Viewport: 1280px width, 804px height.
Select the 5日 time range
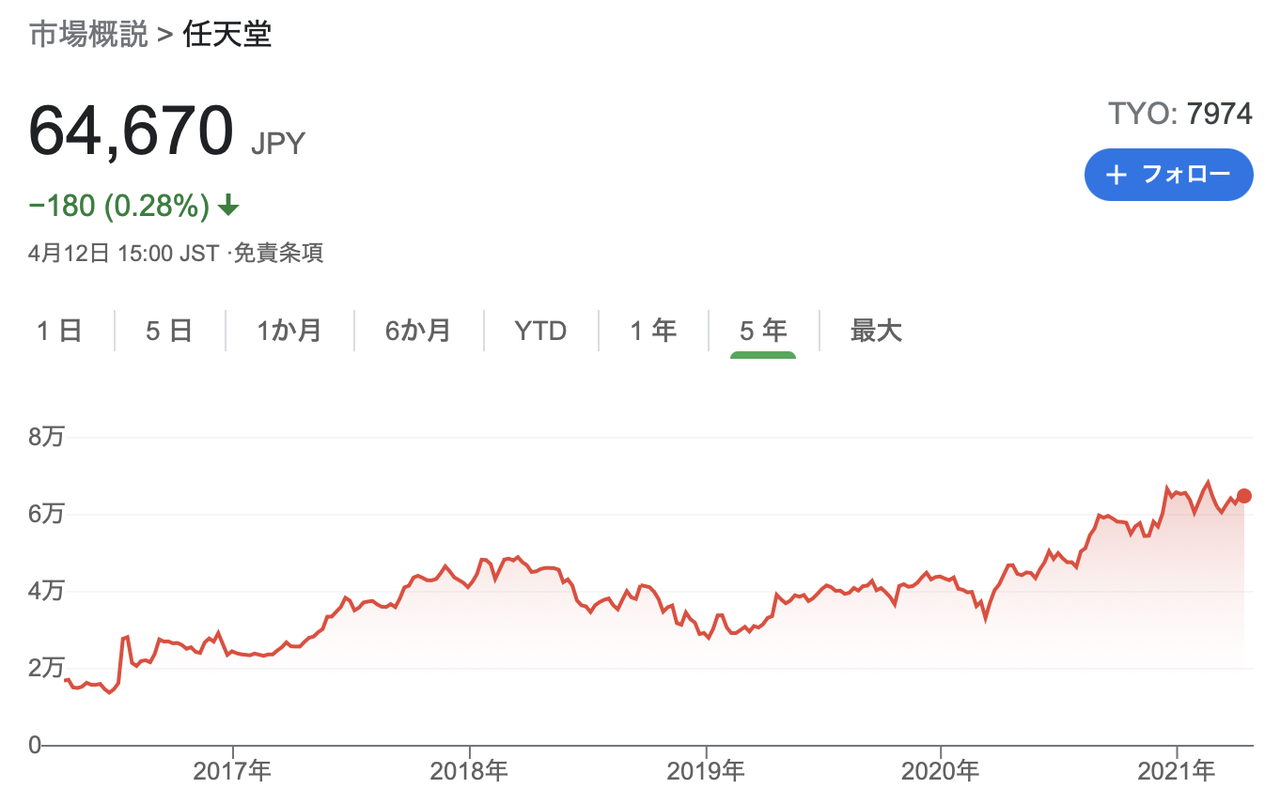pos(169,331)
